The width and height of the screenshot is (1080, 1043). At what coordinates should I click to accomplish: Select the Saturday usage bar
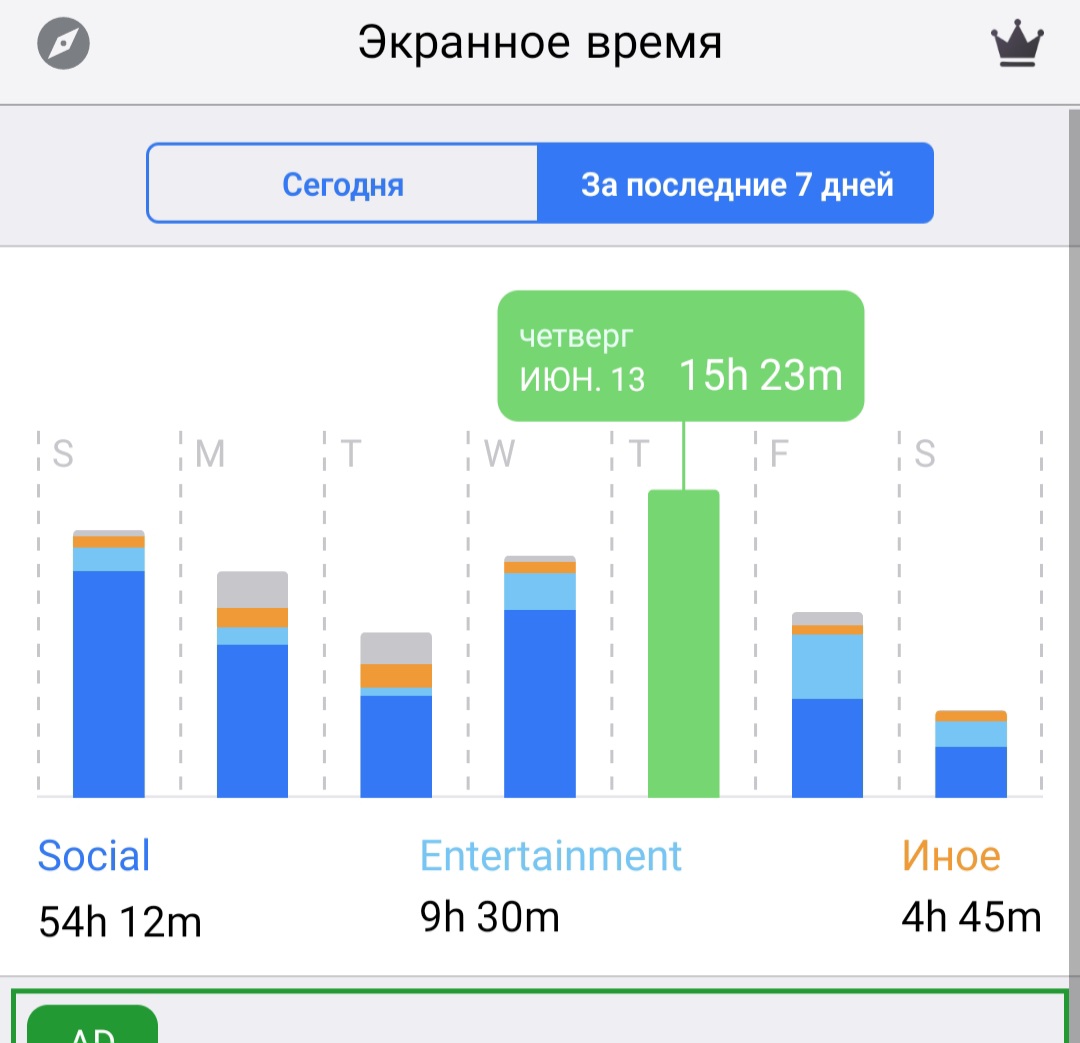[970, 754]
